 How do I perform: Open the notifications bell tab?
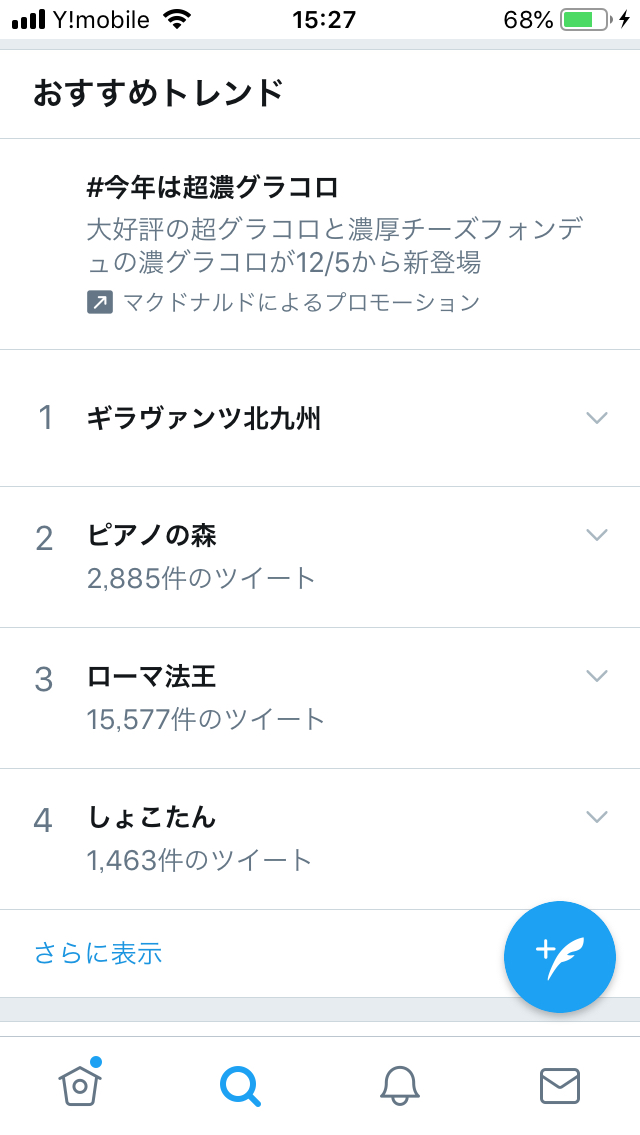[400, 1087]
